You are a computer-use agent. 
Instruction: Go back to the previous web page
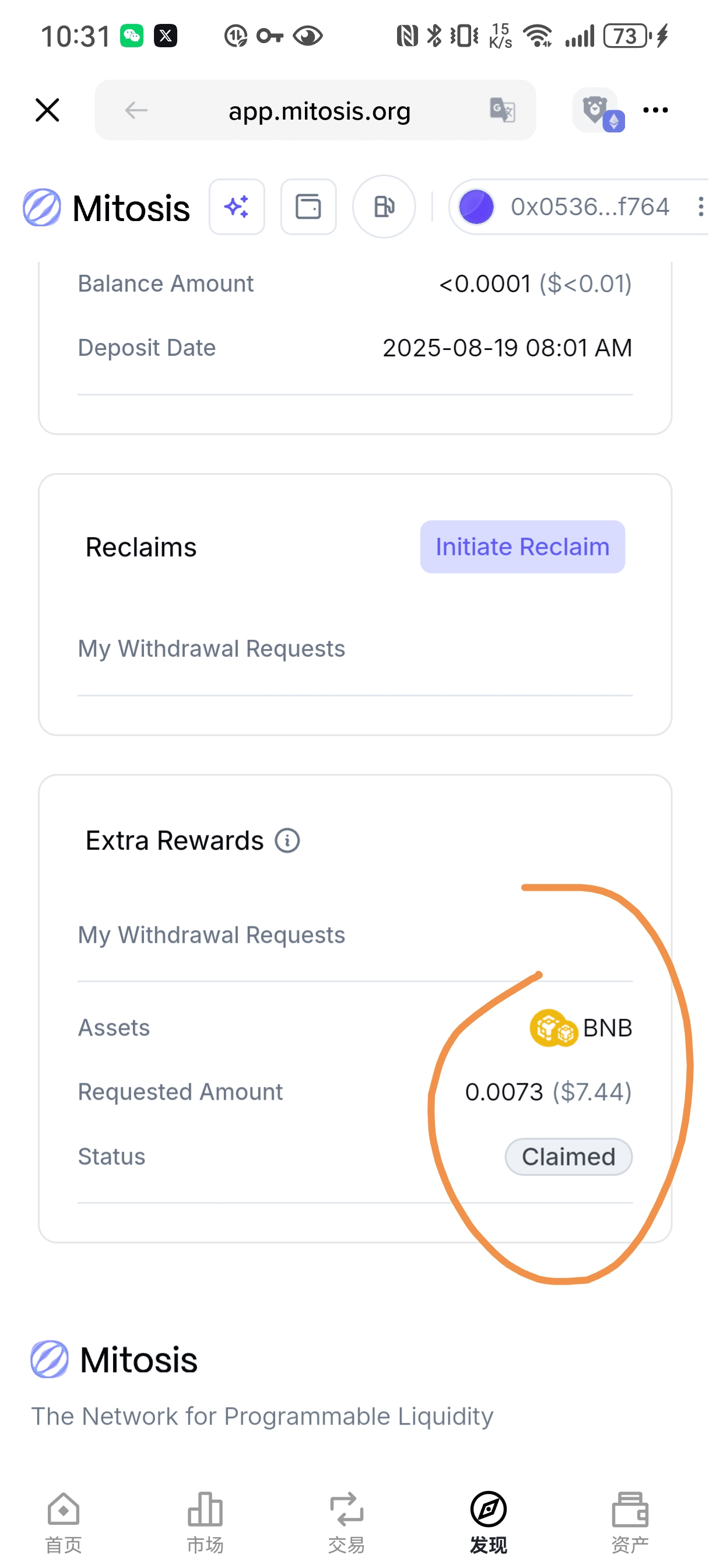[x=136, y=110]
